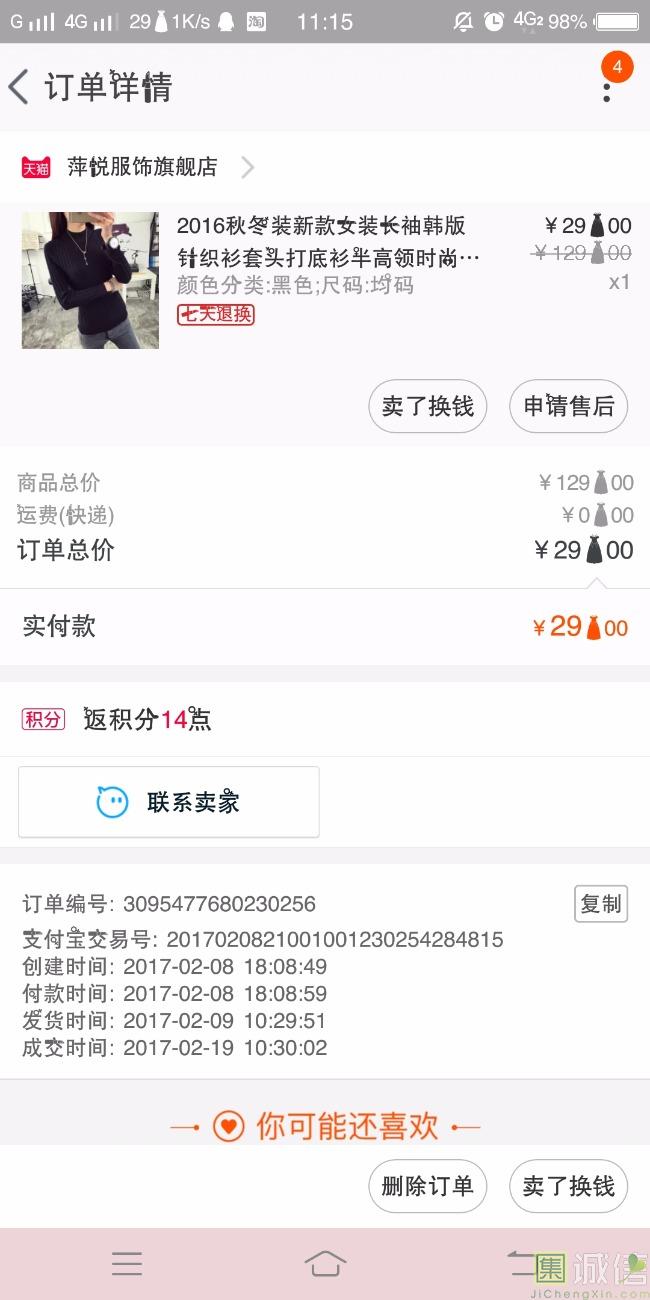
Task: Open the system navigation menu button
Action: [x=127, y=1264]
